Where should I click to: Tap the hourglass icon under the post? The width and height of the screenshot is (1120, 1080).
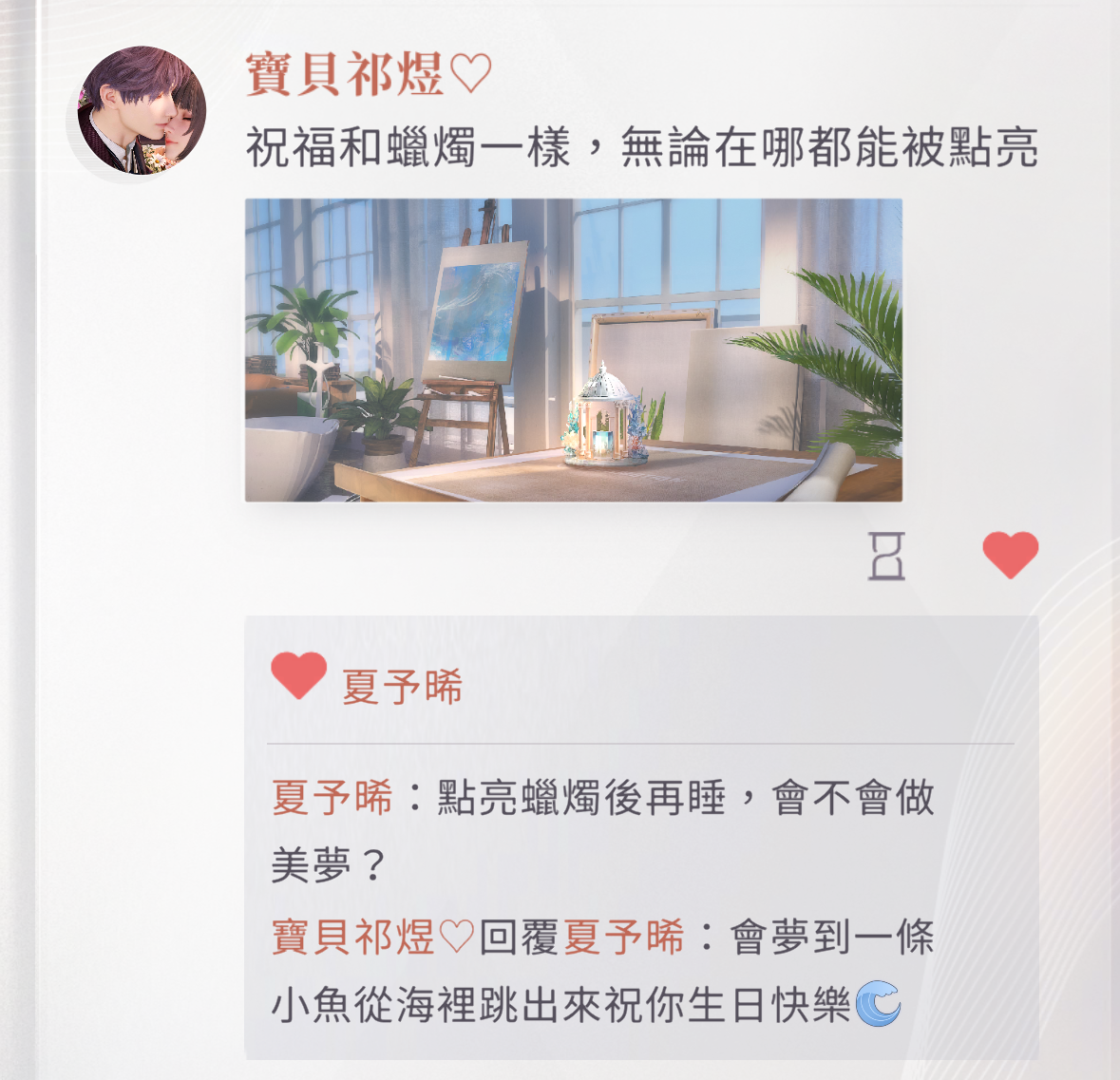point(885,556)
